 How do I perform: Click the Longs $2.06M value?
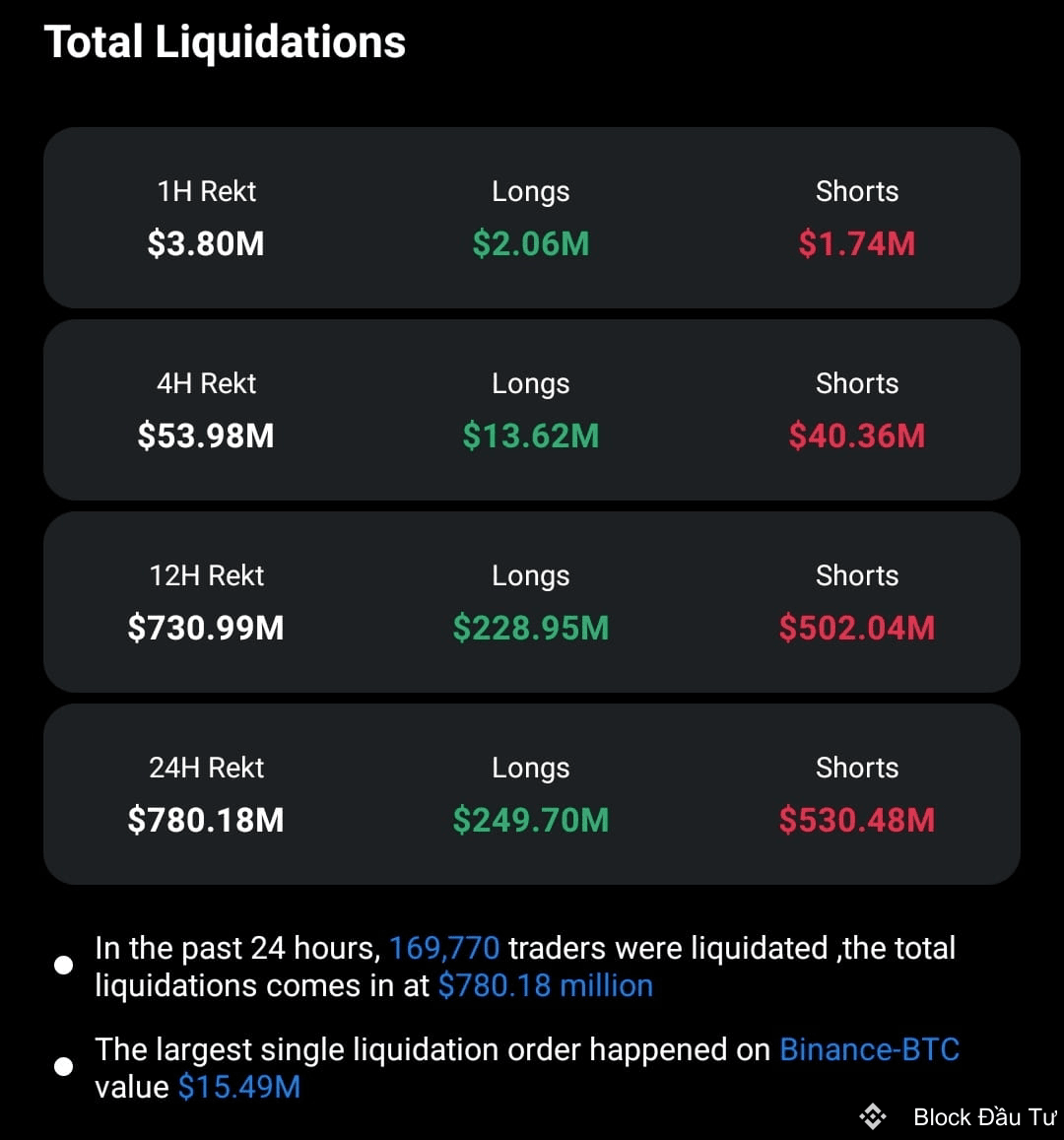(x=531, y=243)
